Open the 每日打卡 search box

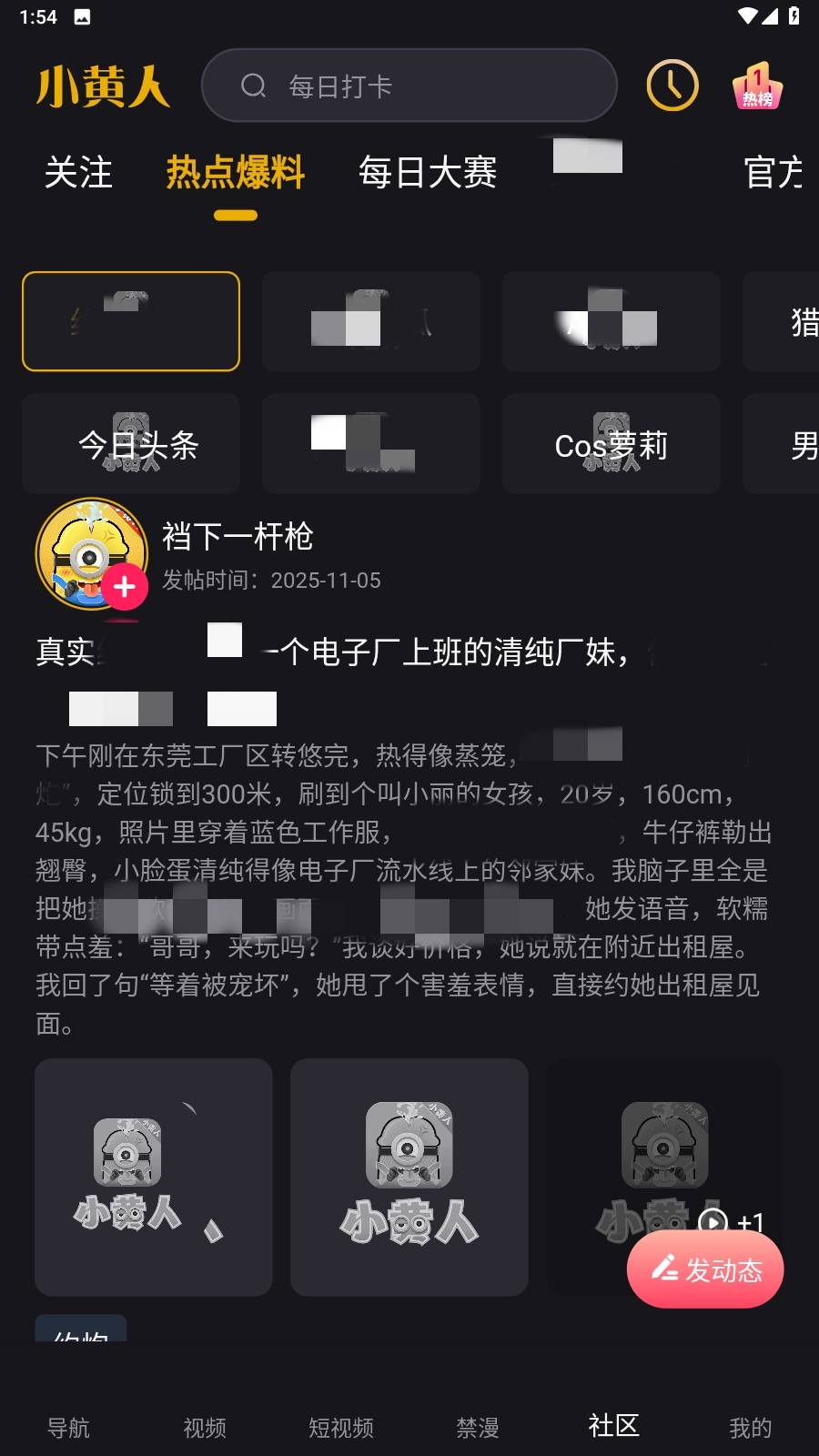tap(409, 86)
